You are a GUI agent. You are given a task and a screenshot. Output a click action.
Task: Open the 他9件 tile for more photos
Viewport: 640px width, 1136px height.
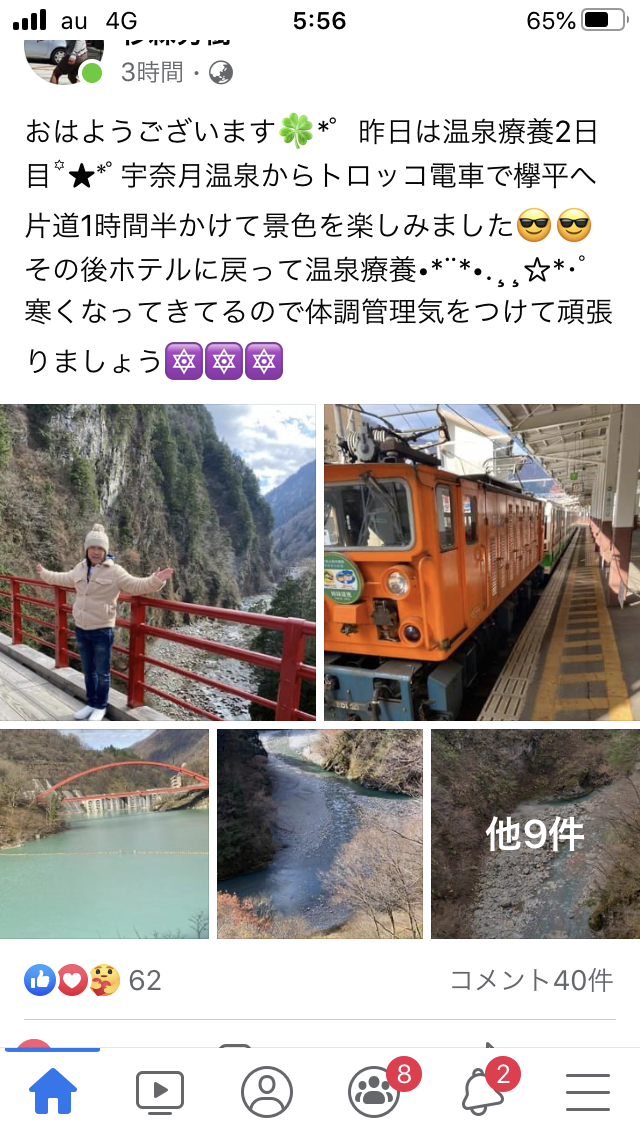coord(535,834)
